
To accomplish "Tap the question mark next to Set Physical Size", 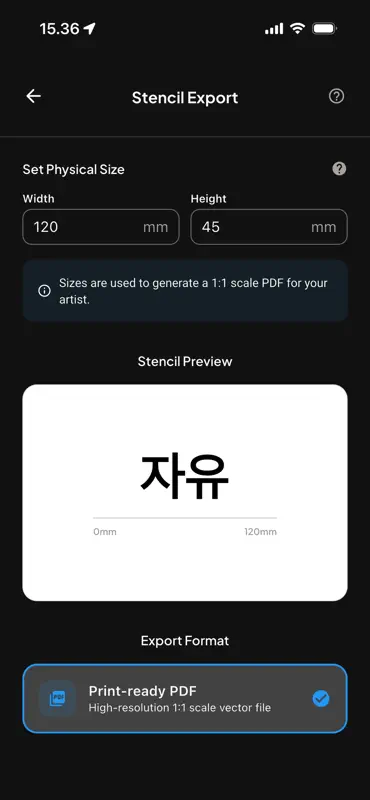I will pos(339,169).
